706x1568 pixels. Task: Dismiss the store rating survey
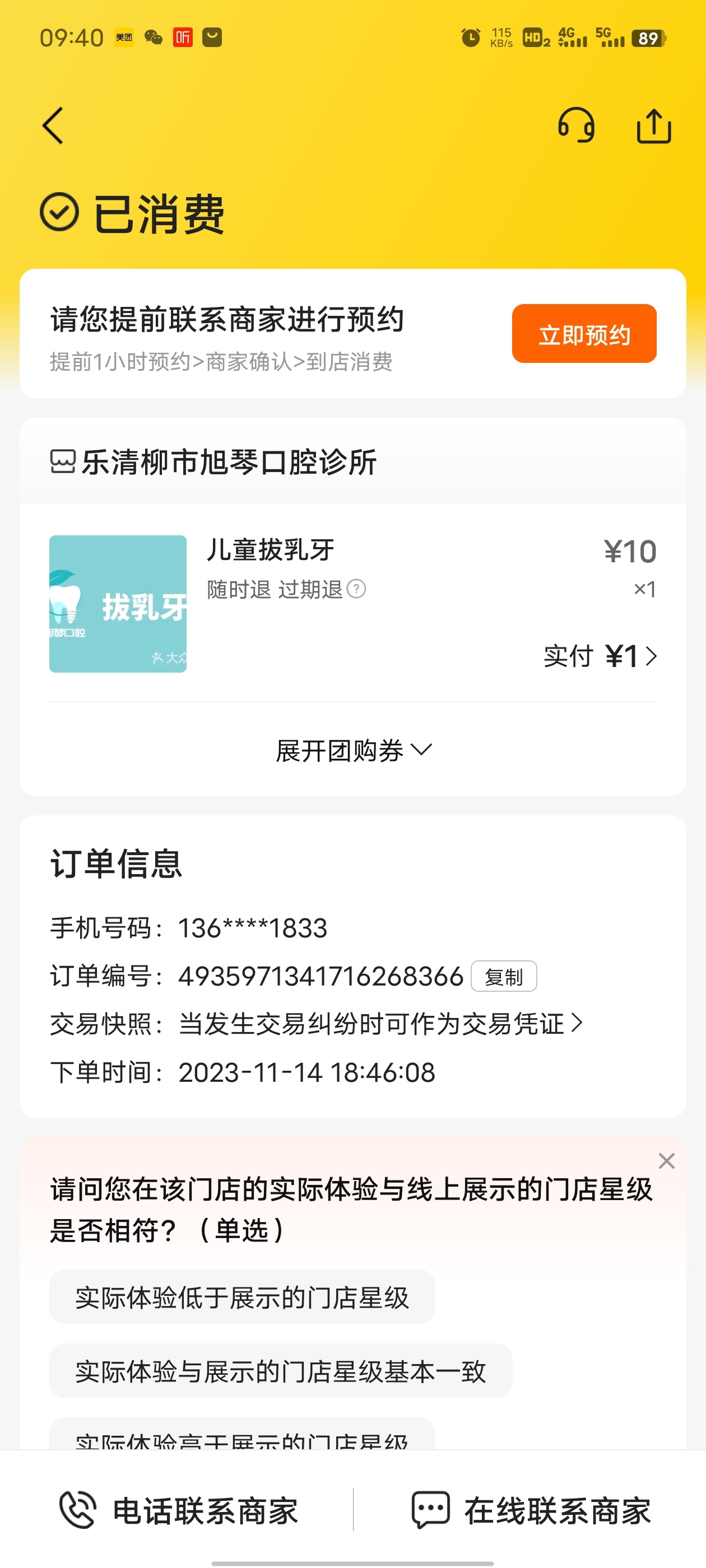click(x=666, y=1161)
